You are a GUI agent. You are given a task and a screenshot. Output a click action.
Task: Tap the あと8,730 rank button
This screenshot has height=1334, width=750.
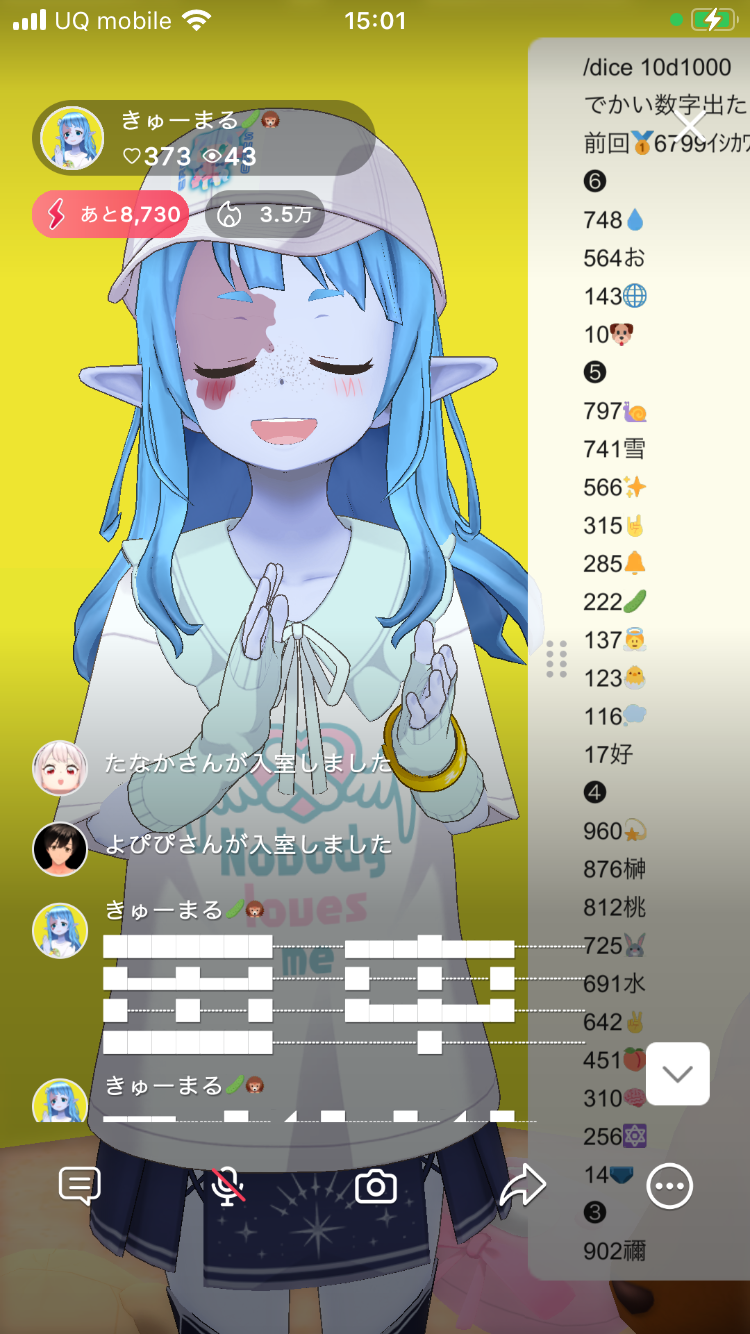111,214
